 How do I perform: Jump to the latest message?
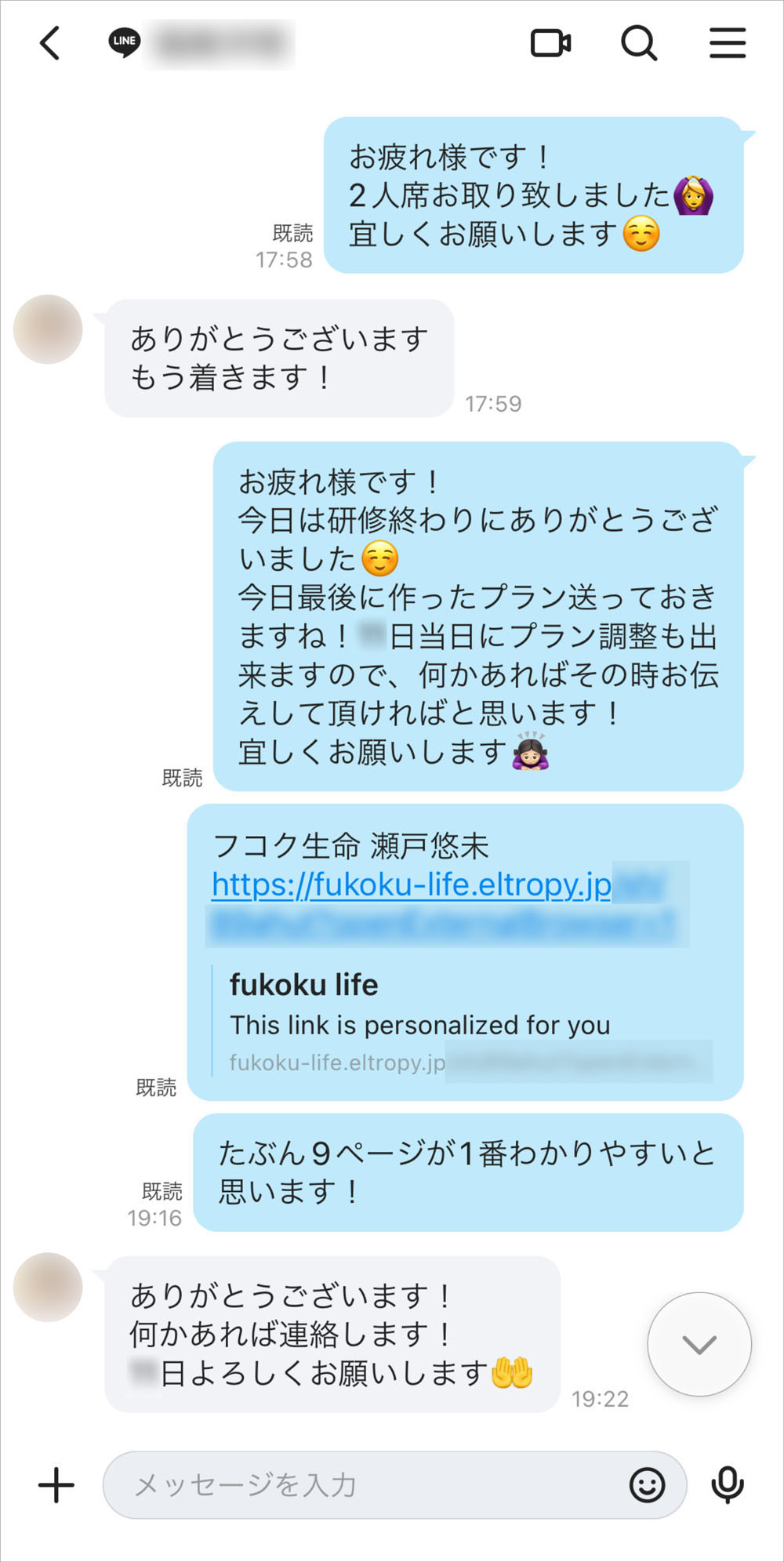699,1344
